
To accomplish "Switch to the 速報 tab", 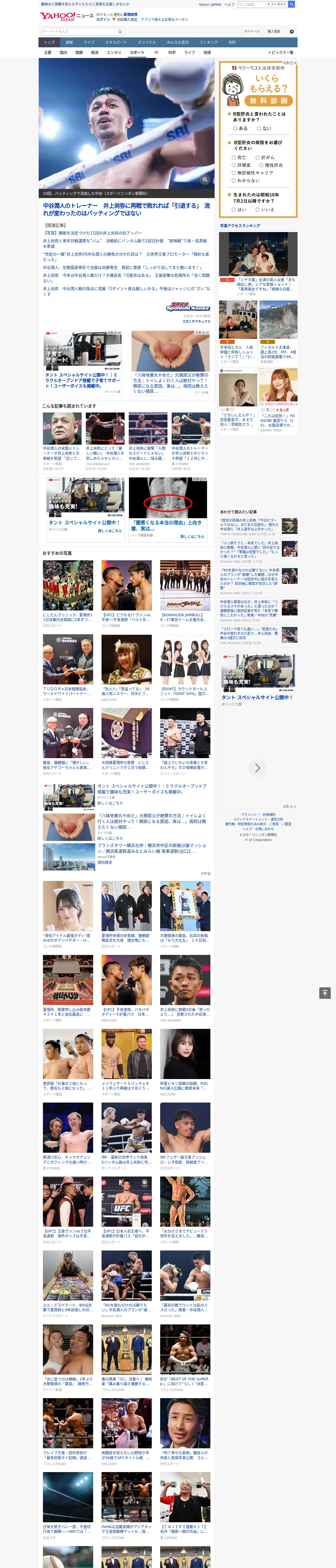I will 69,43.
